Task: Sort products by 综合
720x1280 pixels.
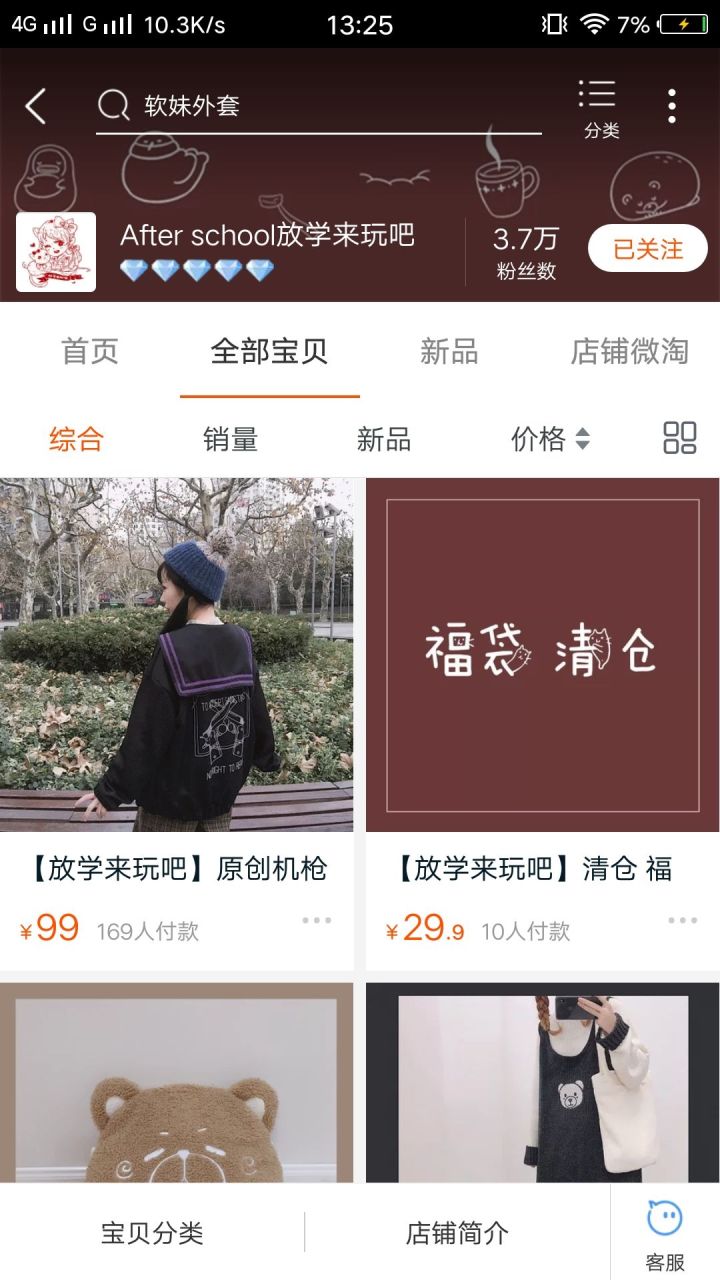Action: click(x=76, y=439)
